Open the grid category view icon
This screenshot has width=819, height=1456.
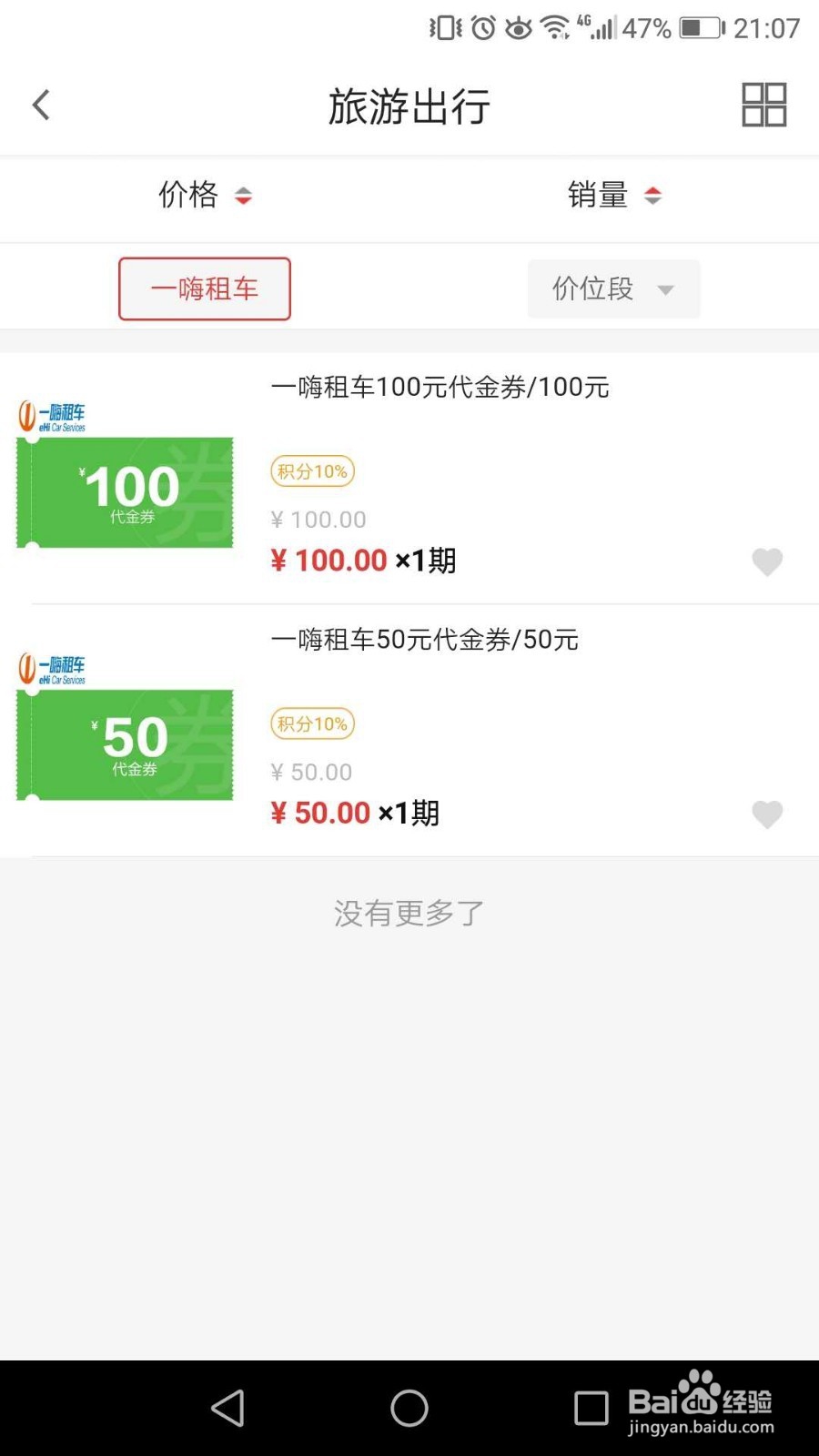[763, 104]
